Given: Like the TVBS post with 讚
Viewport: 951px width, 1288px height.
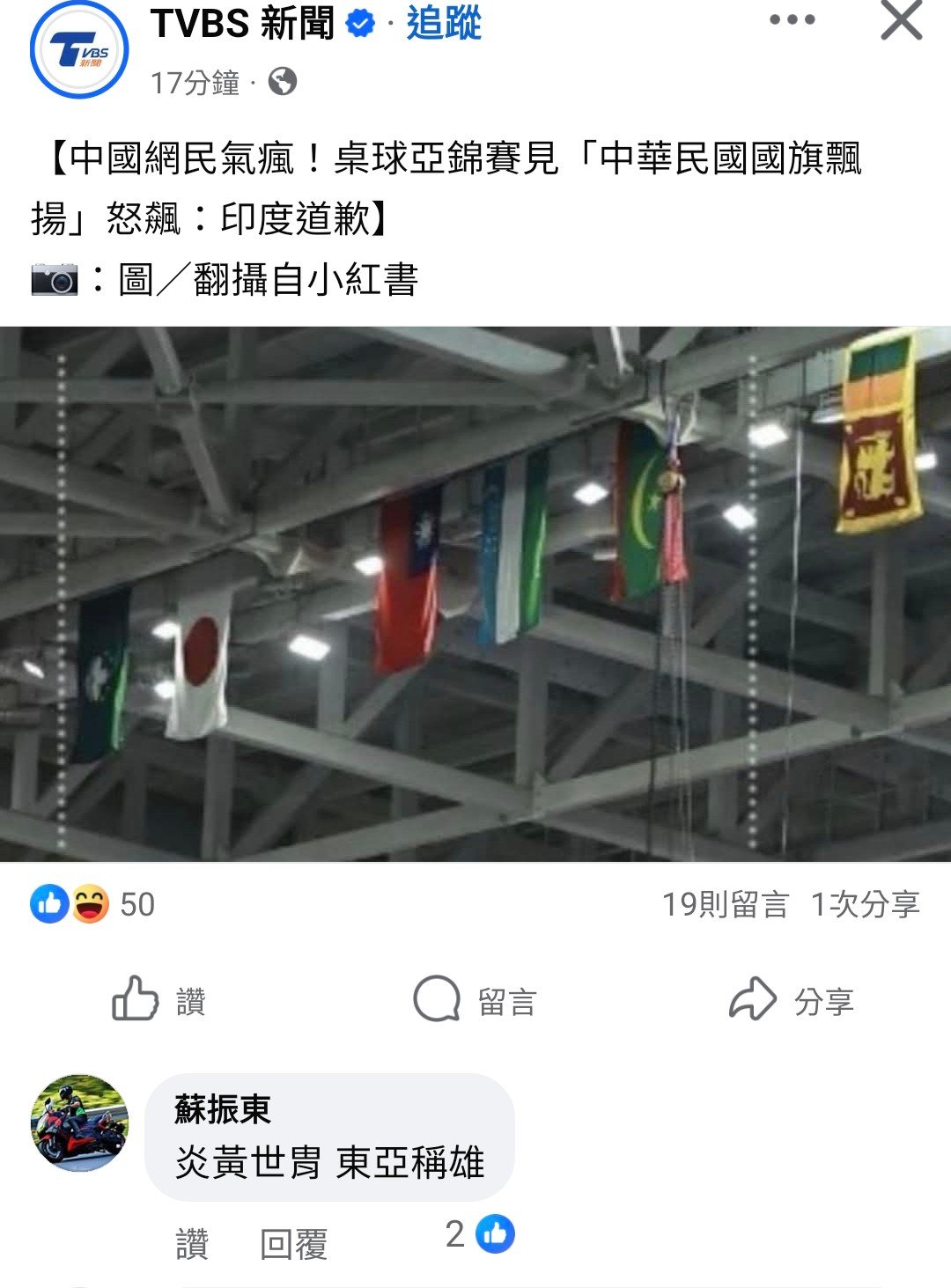Looking at the screenshot, I should pos(159,1000).
